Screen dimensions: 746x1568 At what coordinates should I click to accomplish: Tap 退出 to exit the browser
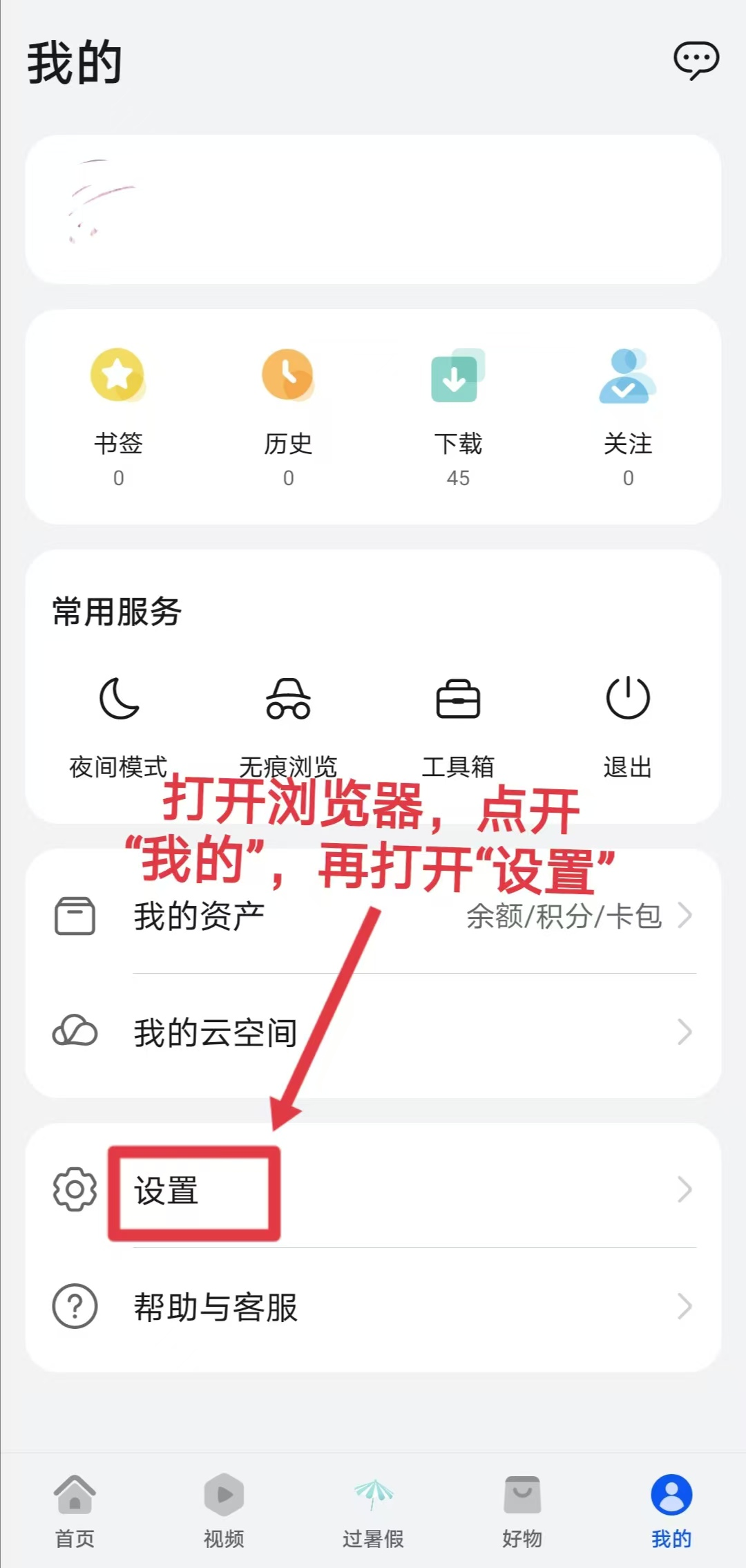627,722
